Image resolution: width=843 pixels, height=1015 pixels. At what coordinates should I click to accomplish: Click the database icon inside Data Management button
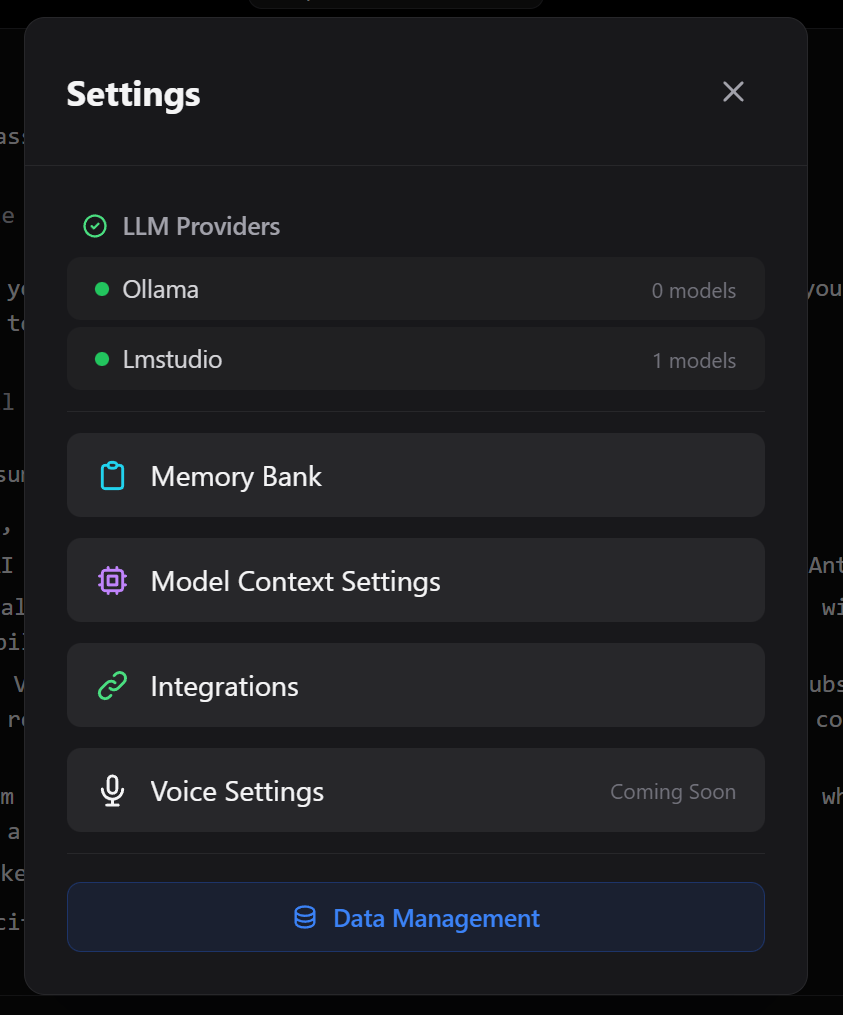303,917
